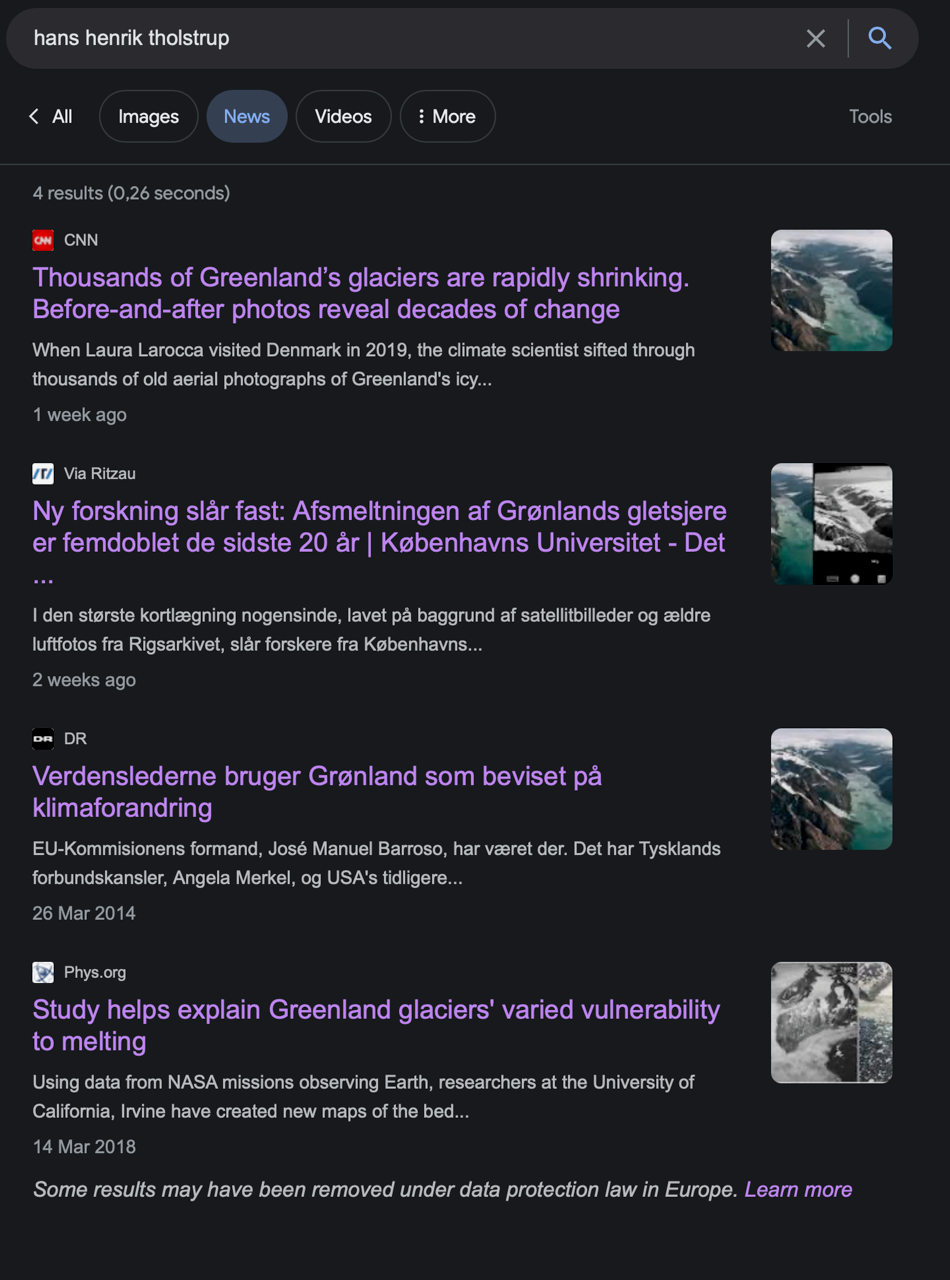Open Learn more about removed results
The image size is (950, 1280).
[798, 1189]
